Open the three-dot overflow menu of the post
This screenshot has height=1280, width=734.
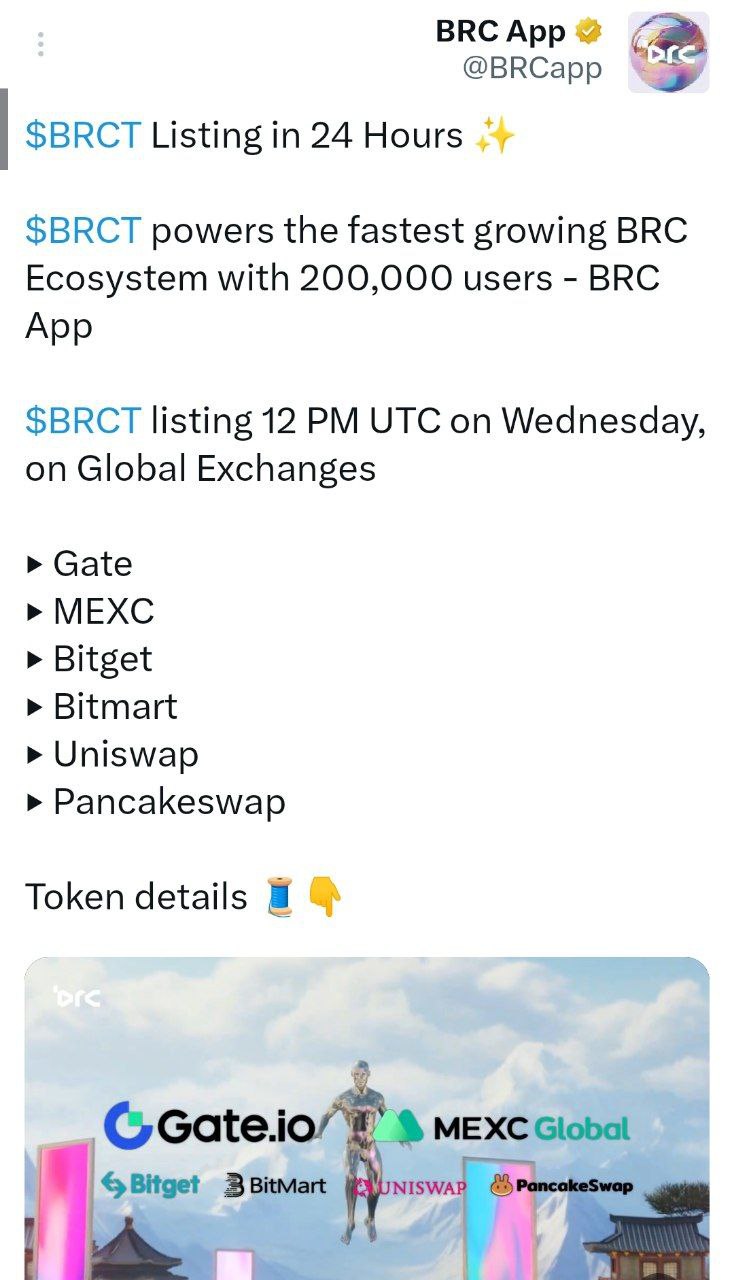pos(40,45)
